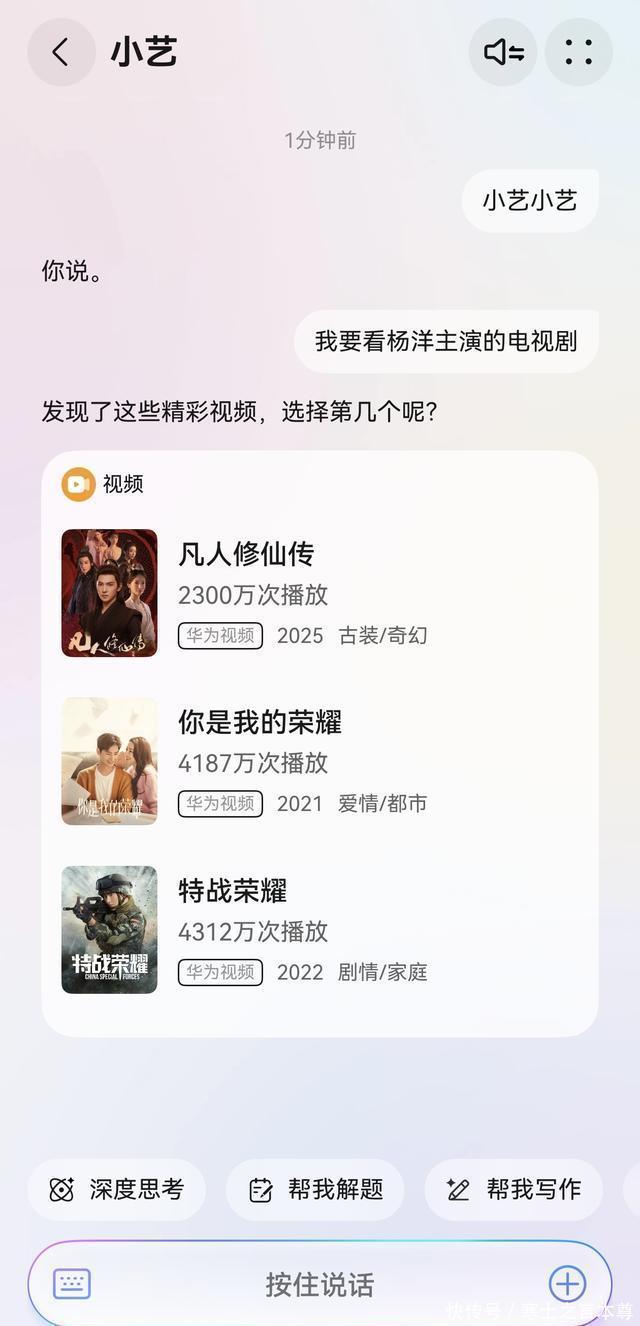Toggle the voice broadcast speaker icon

[x=503, y=52]
